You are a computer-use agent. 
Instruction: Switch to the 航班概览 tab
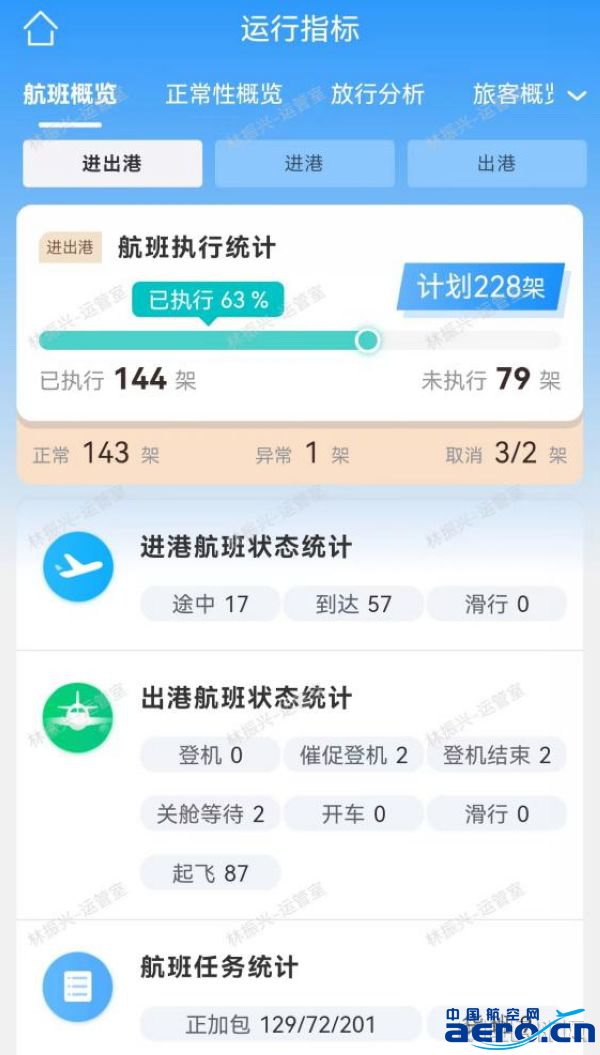[x=70, y=95]
